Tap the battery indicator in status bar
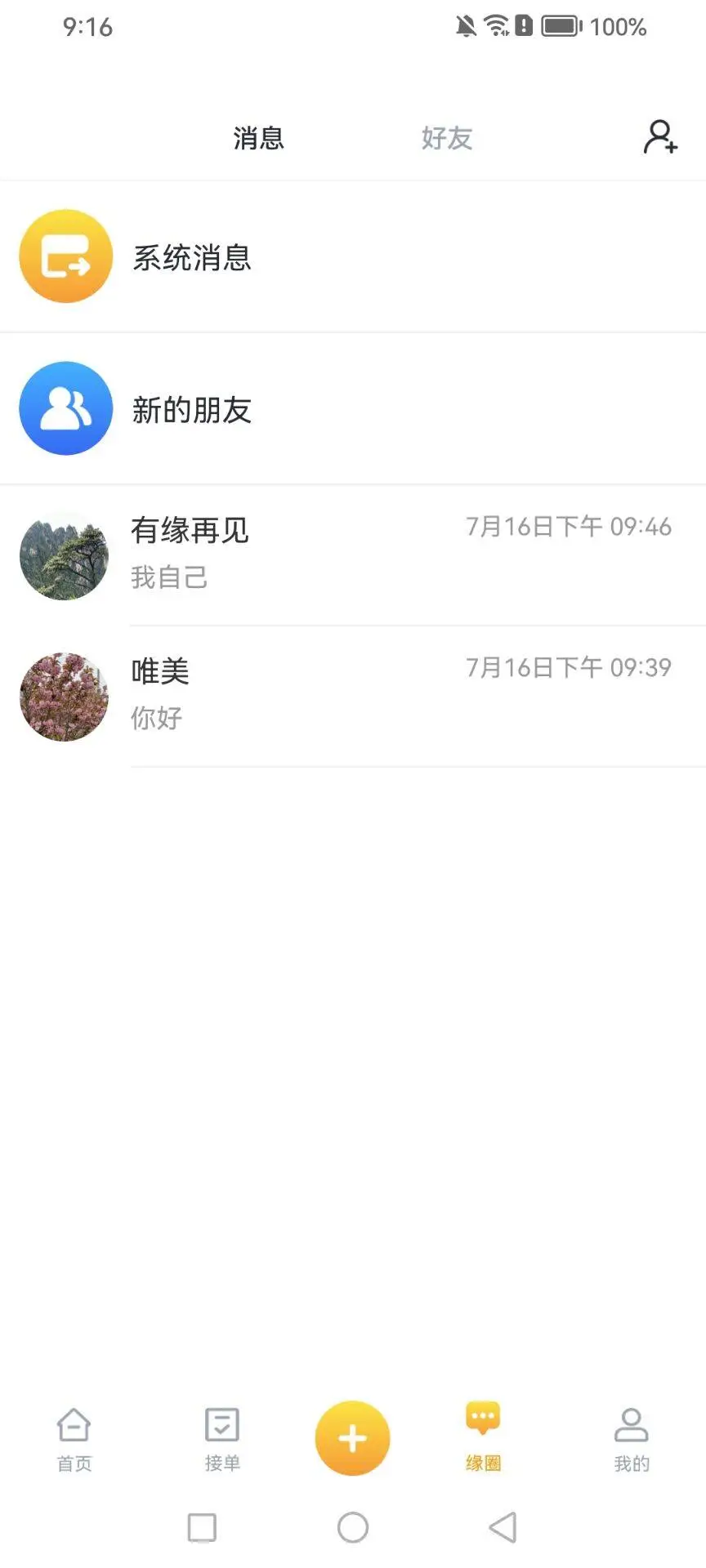 click(561, 25)
